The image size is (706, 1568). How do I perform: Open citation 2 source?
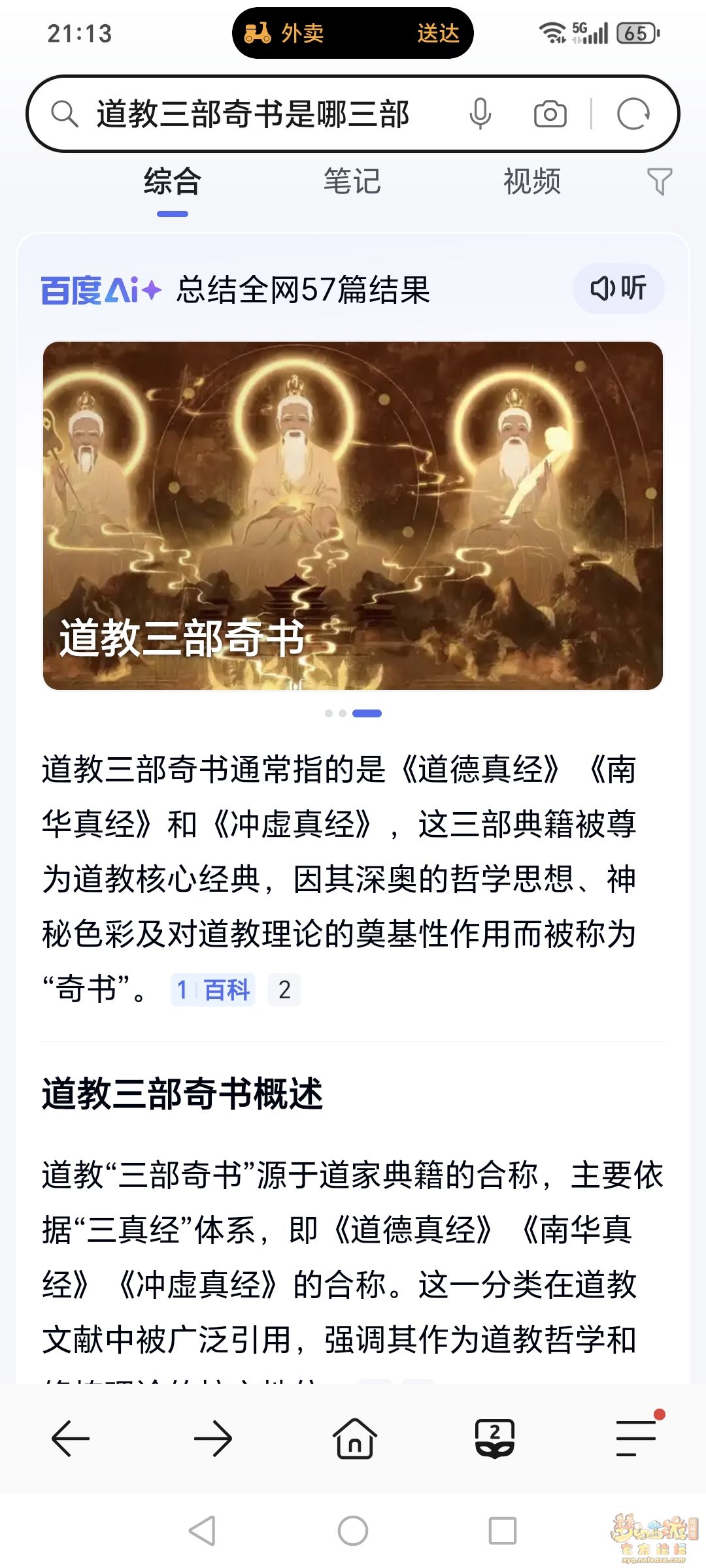(x=284, y=990)
